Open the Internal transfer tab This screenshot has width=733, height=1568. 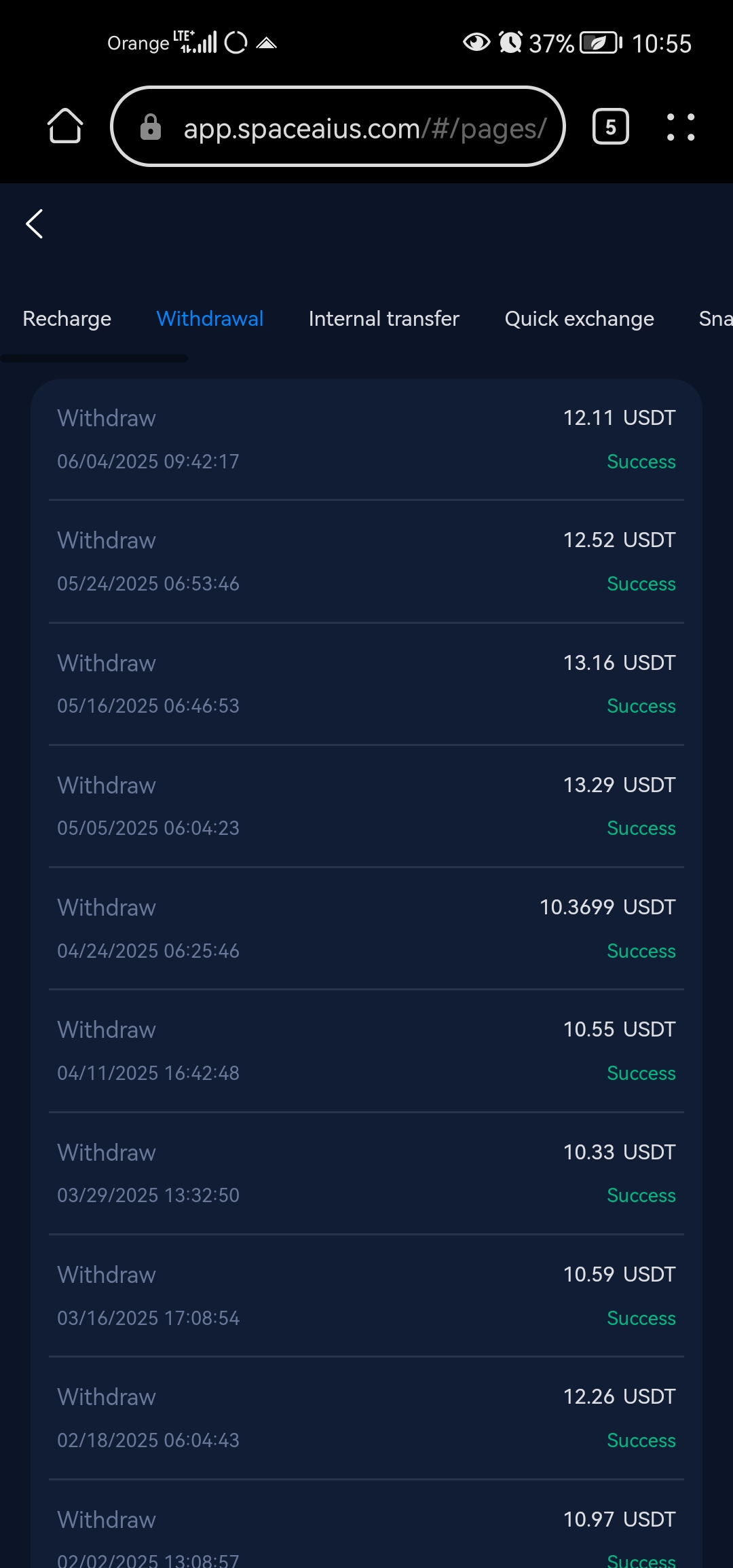(x=383, y=318)
